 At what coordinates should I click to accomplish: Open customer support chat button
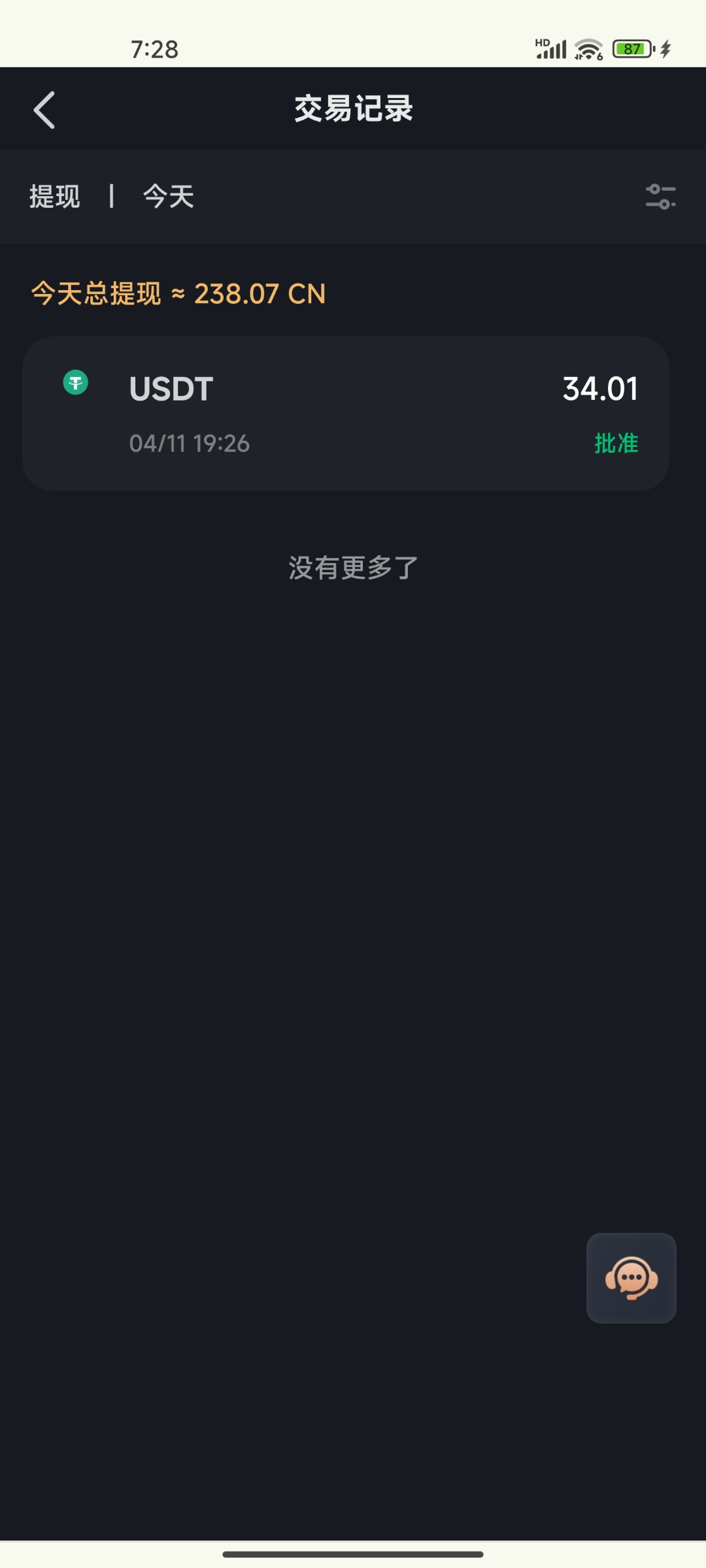pyautogui.click(x=631, y=1278)
